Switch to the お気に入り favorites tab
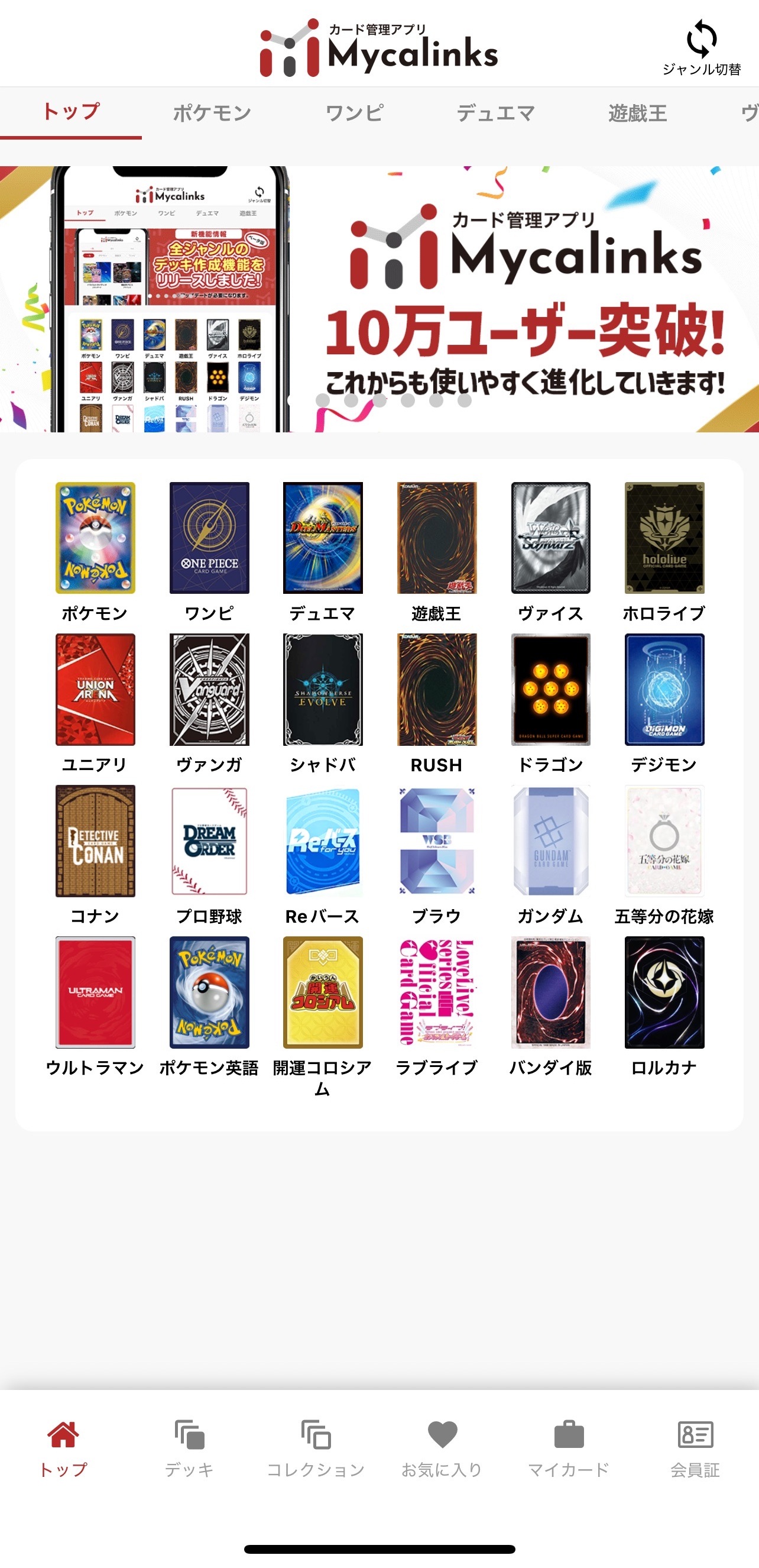Image resolution: width=759 pixels, height=1568 pixels. point(442,1449)
